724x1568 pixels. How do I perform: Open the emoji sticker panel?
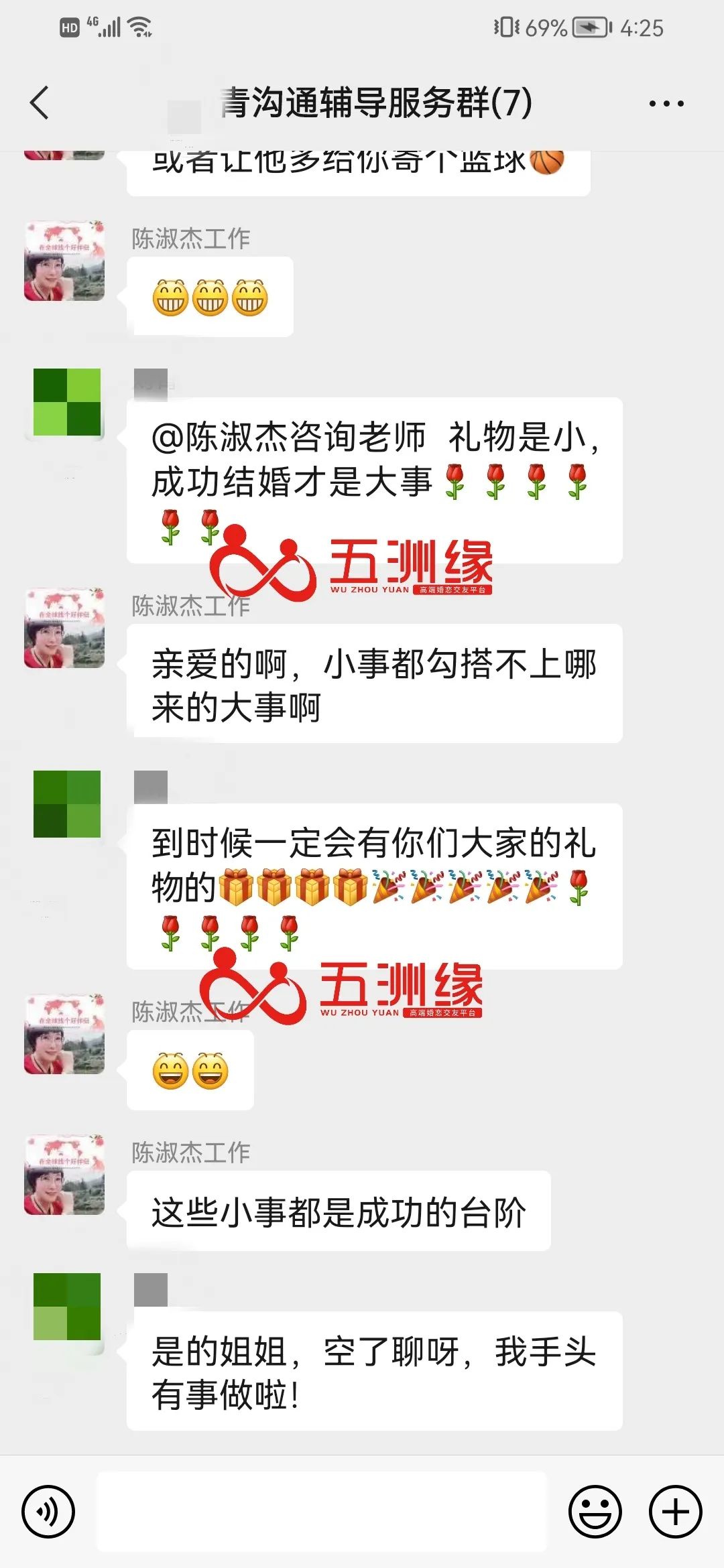pos(595,1512)
